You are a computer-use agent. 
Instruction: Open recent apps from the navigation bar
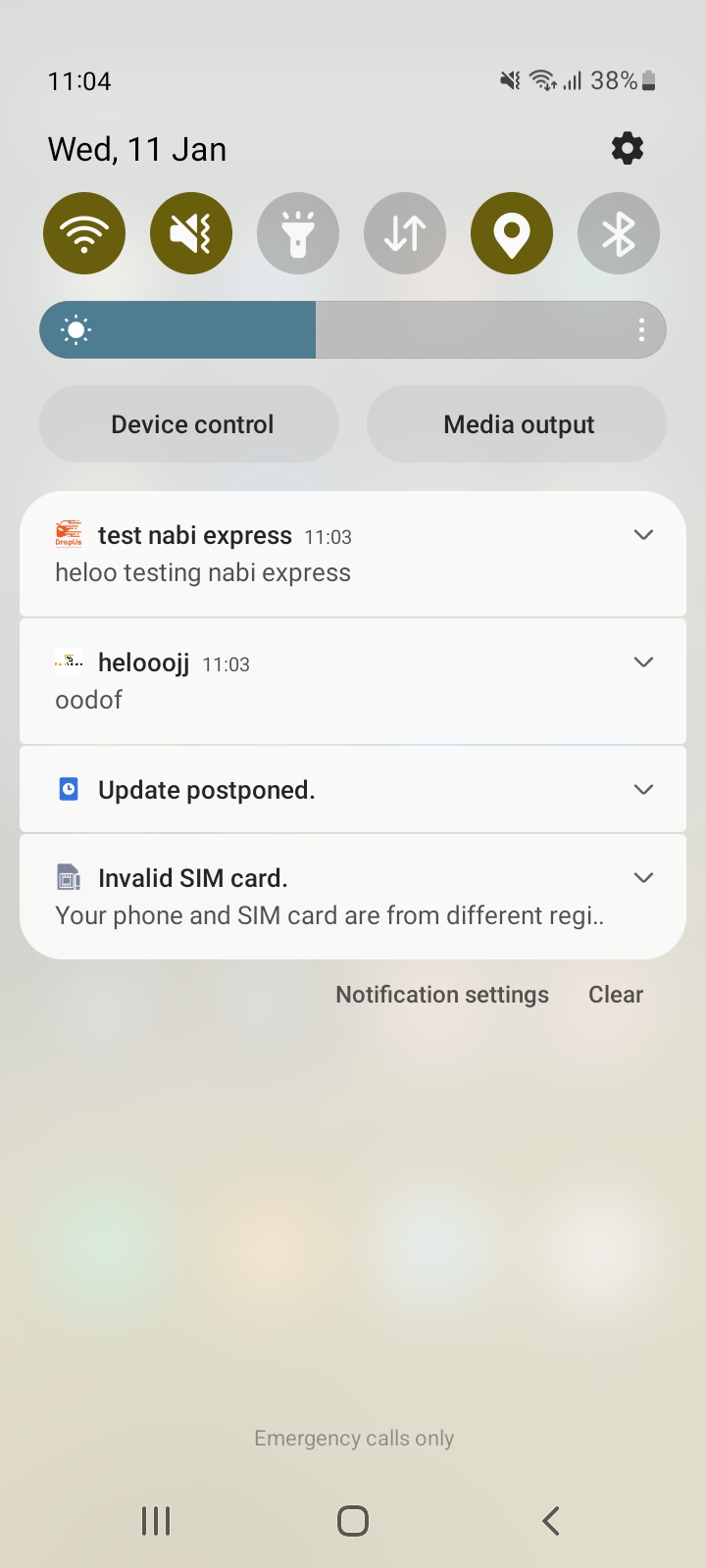click(156, 1521)
